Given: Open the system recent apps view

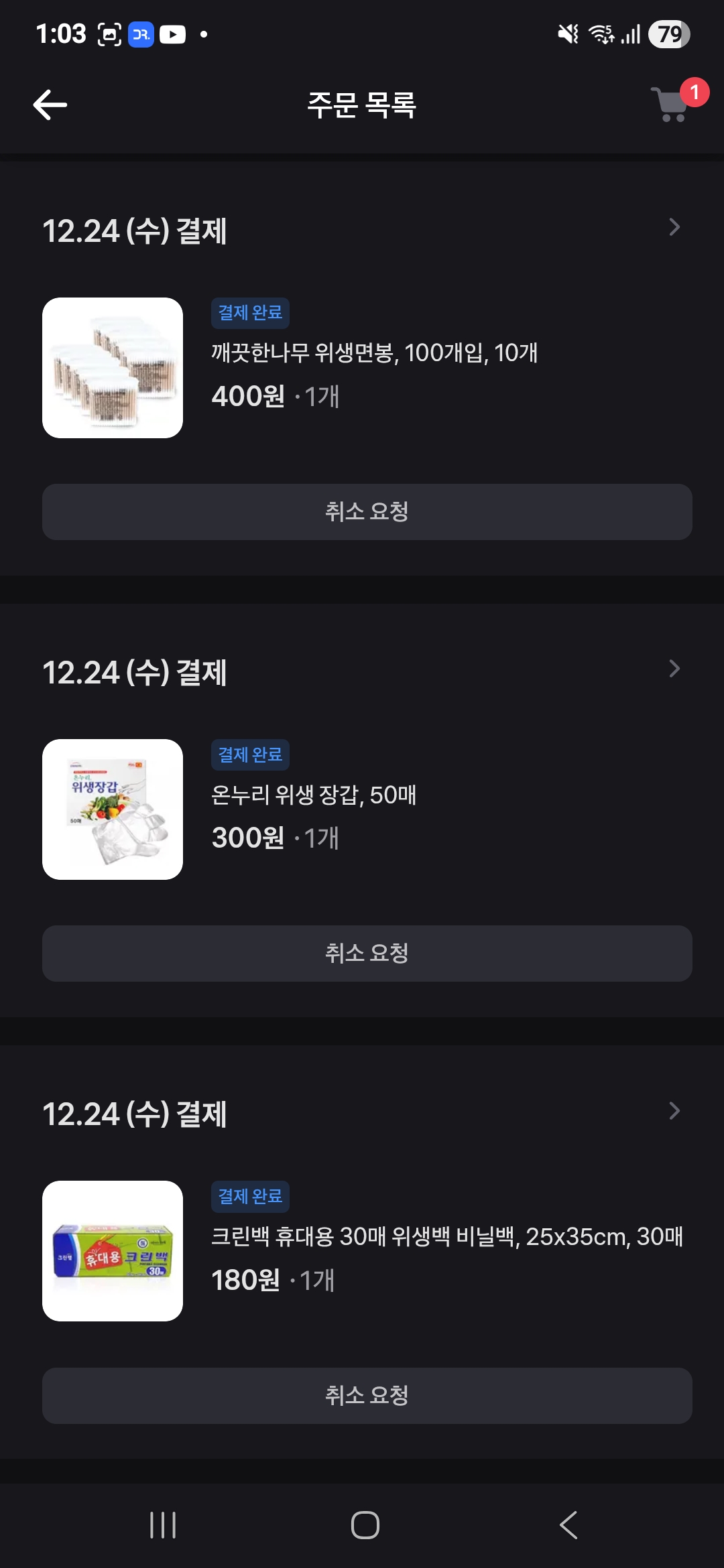Looking at the screenshot, I should click(x=163, y=1525).
